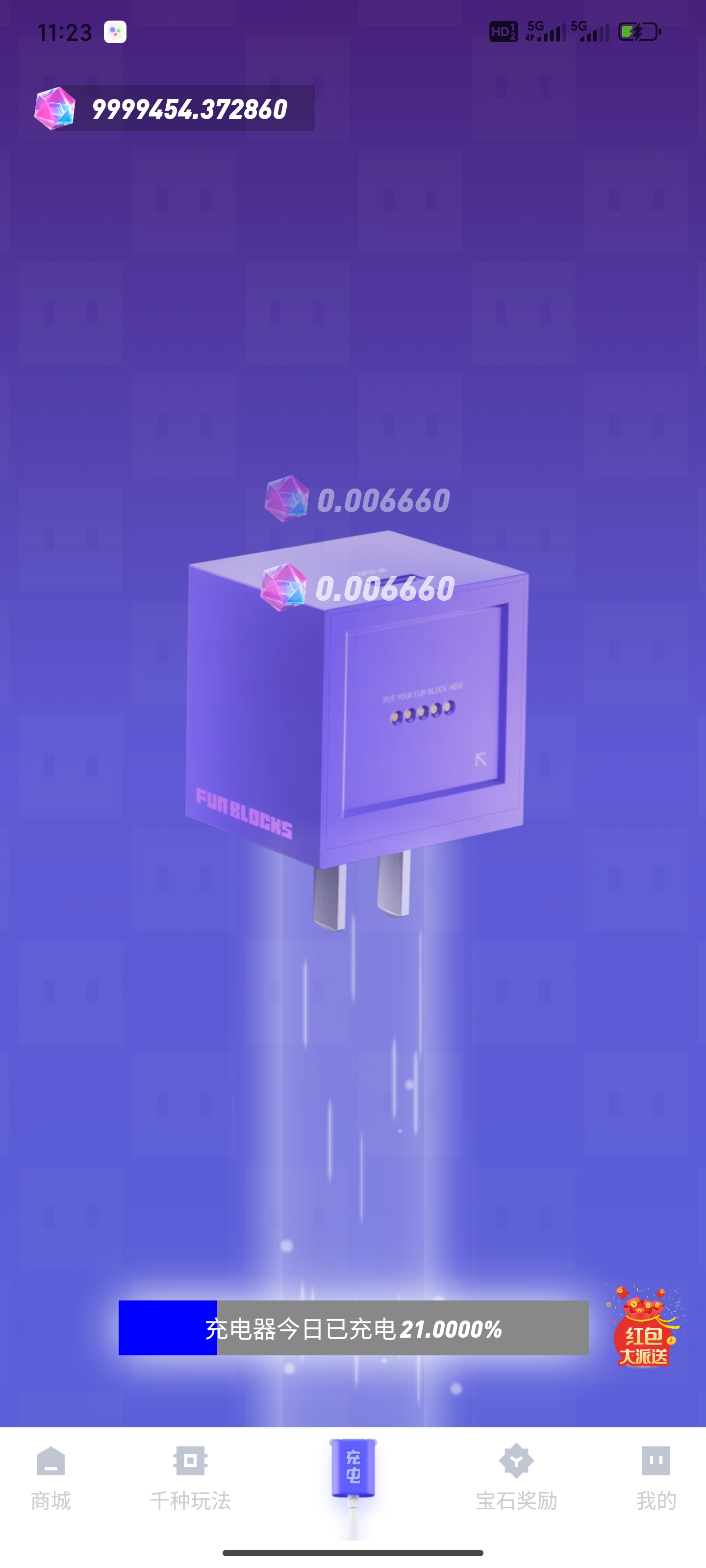Open the 商城 tab
This screenshot has height=1568, width=706.
[50, 1477]
